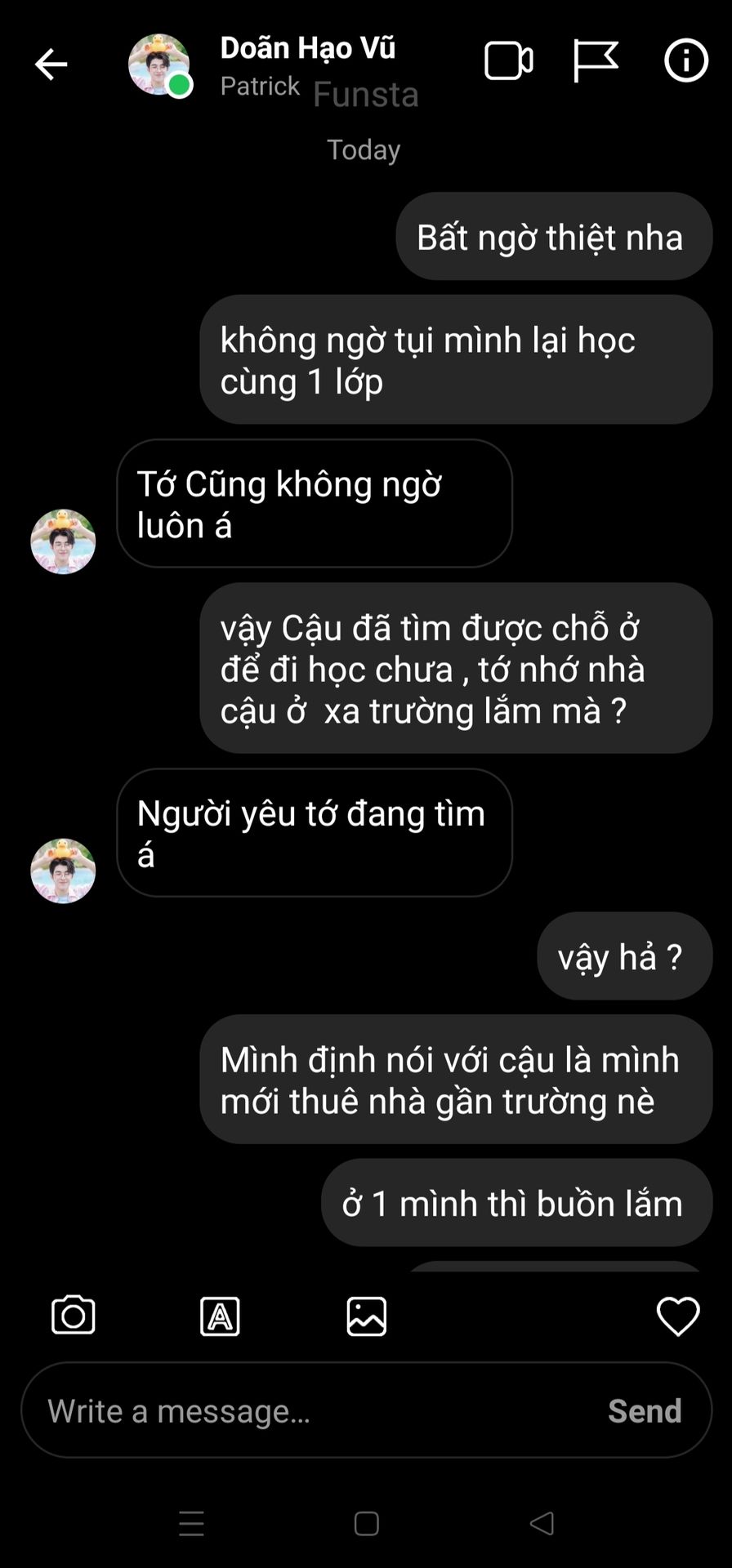
Task: Open the conversation info icon
Action: (x=685, y=61)
